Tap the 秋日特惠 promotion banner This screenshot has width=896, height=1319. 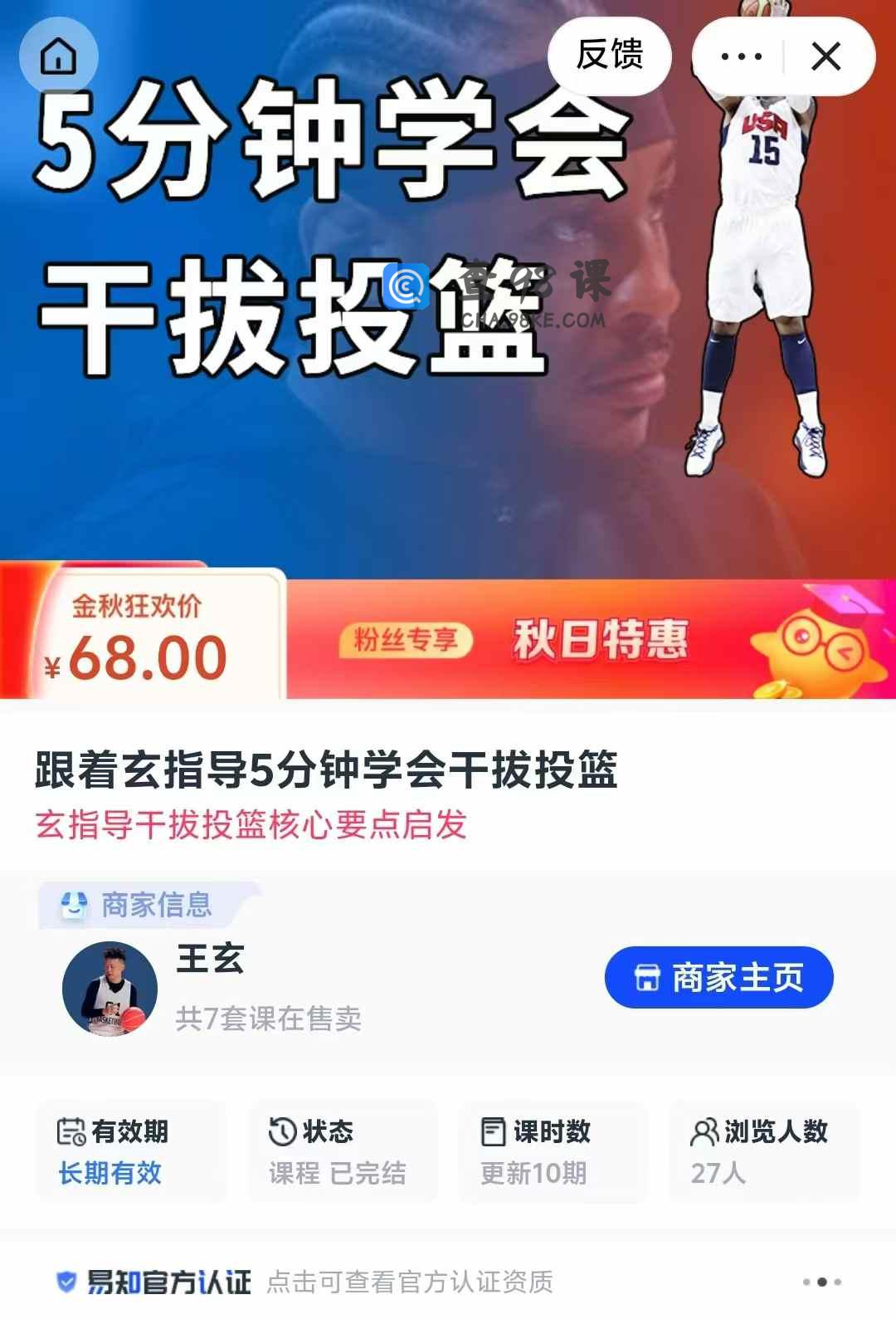pyautogui.click(x=600, y=640)
